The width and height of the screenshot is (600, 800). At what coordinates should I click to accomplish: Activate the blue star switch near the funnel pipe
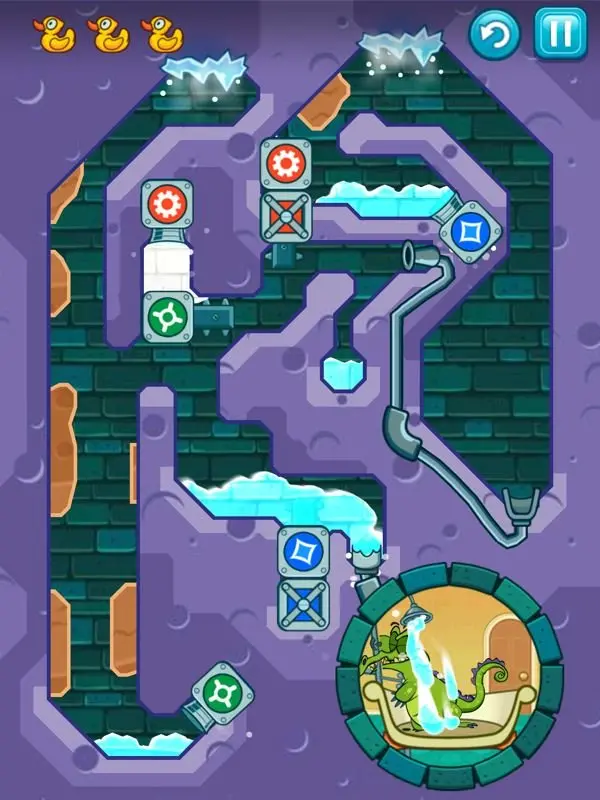coord(469,232)
